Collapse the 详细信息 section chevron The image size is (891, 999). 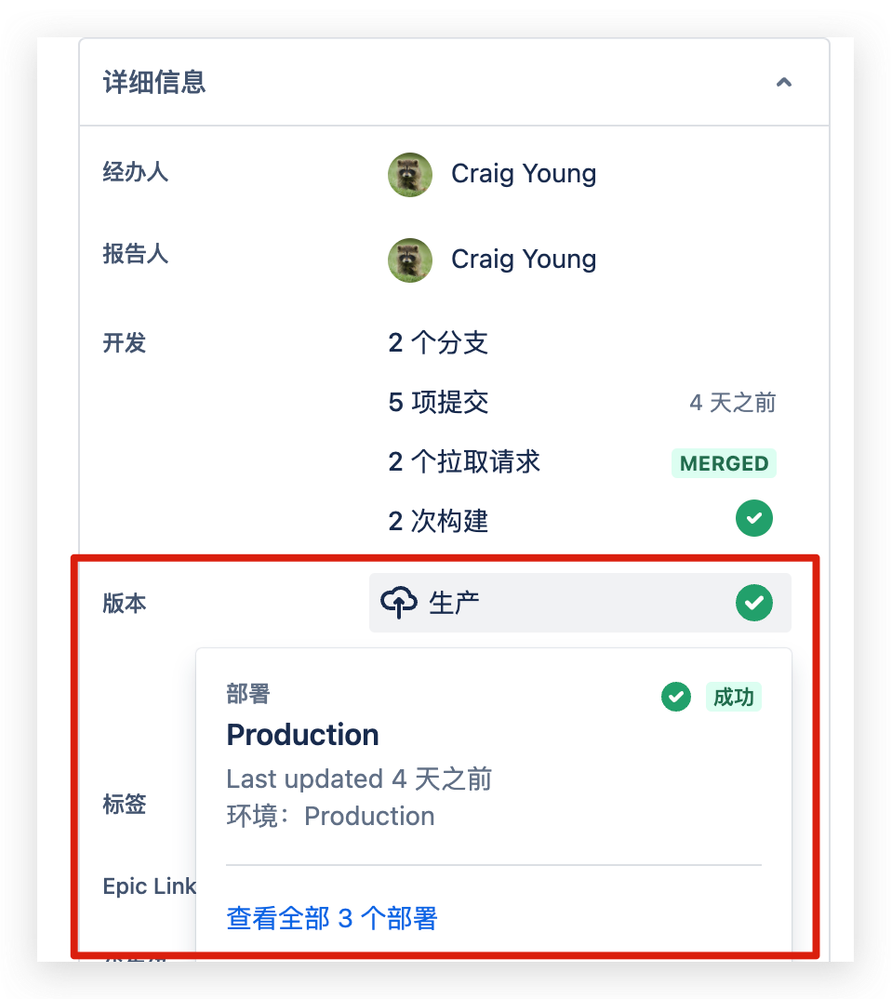click(x=784, y=83)
